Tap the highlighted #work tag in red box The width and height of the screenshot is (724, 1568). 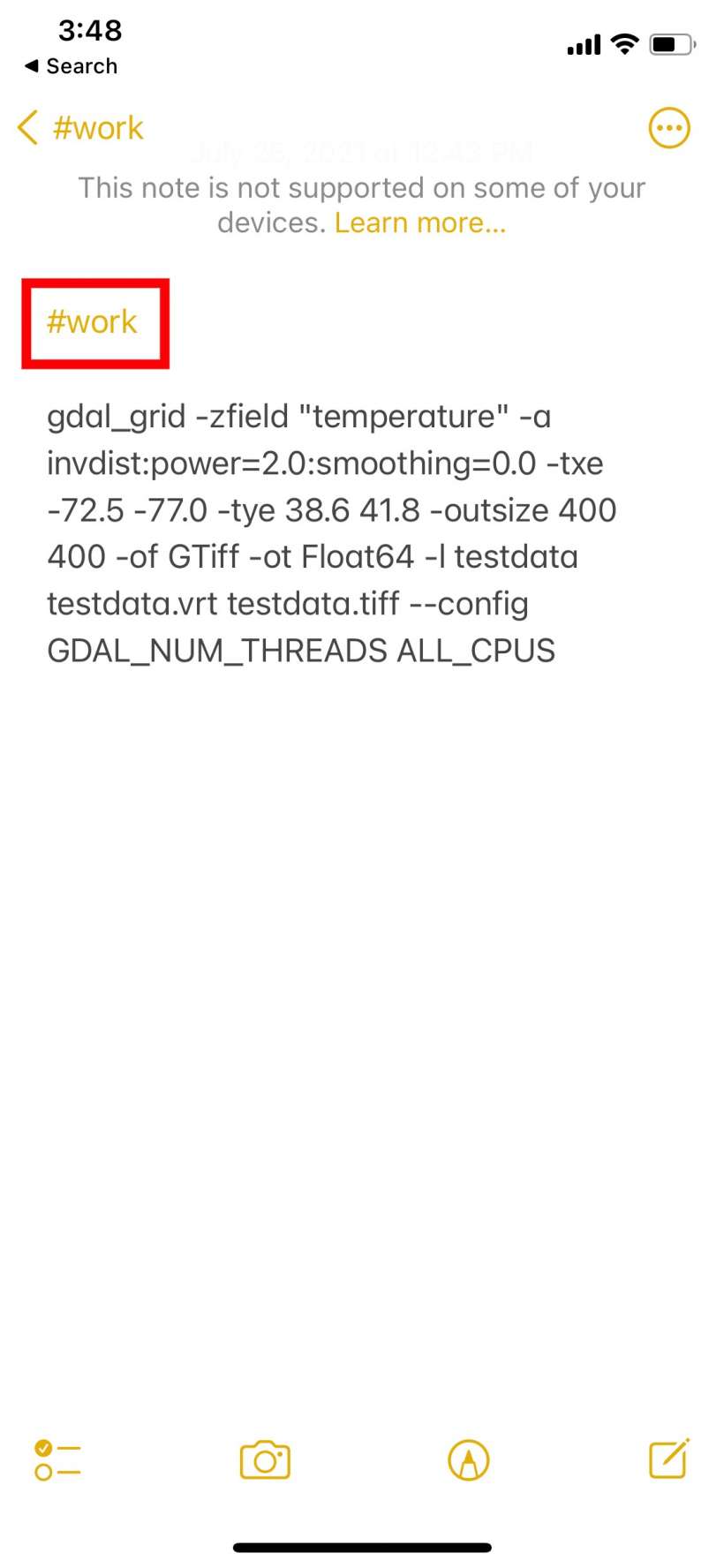[x=93, y=322]
